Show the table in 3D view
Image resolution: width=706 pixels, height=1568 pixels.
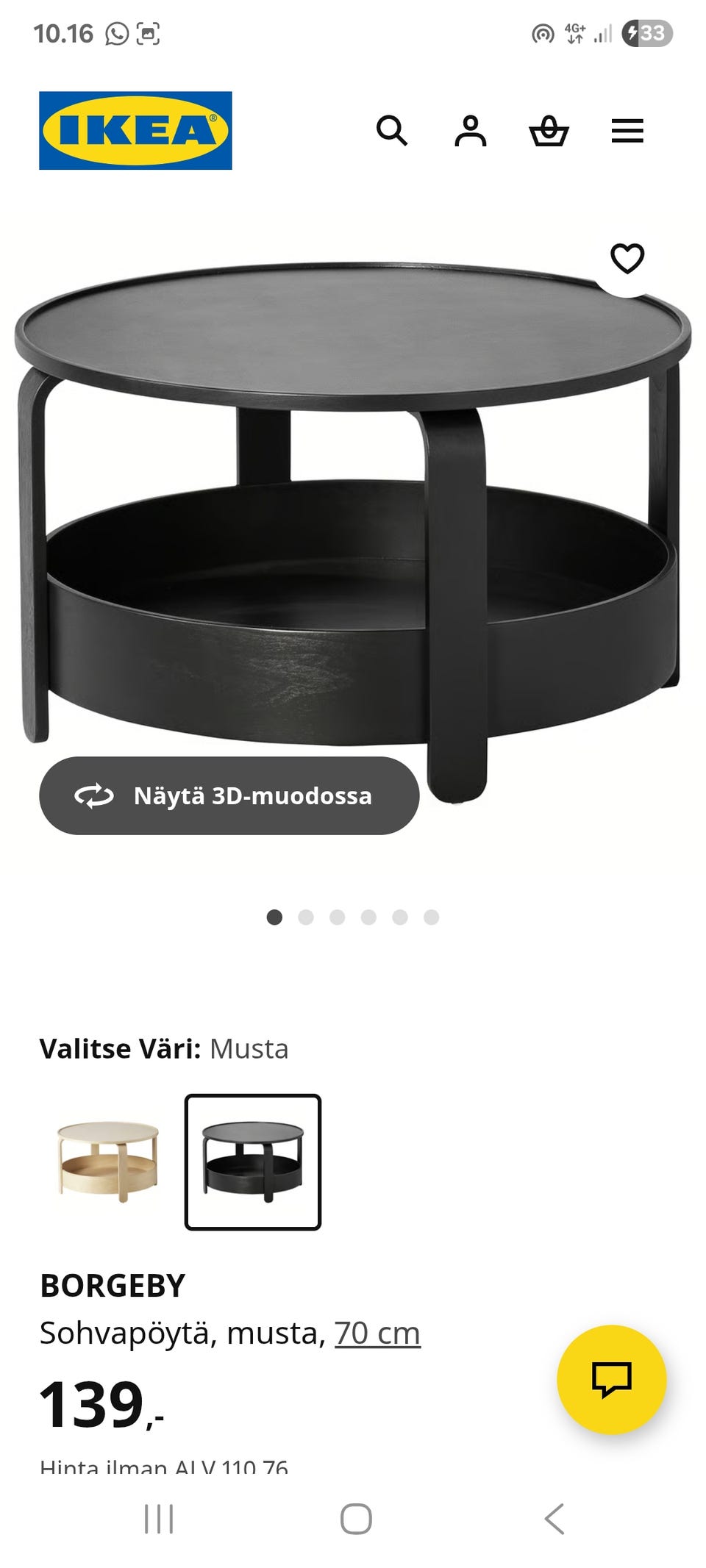tap(229, 795)
